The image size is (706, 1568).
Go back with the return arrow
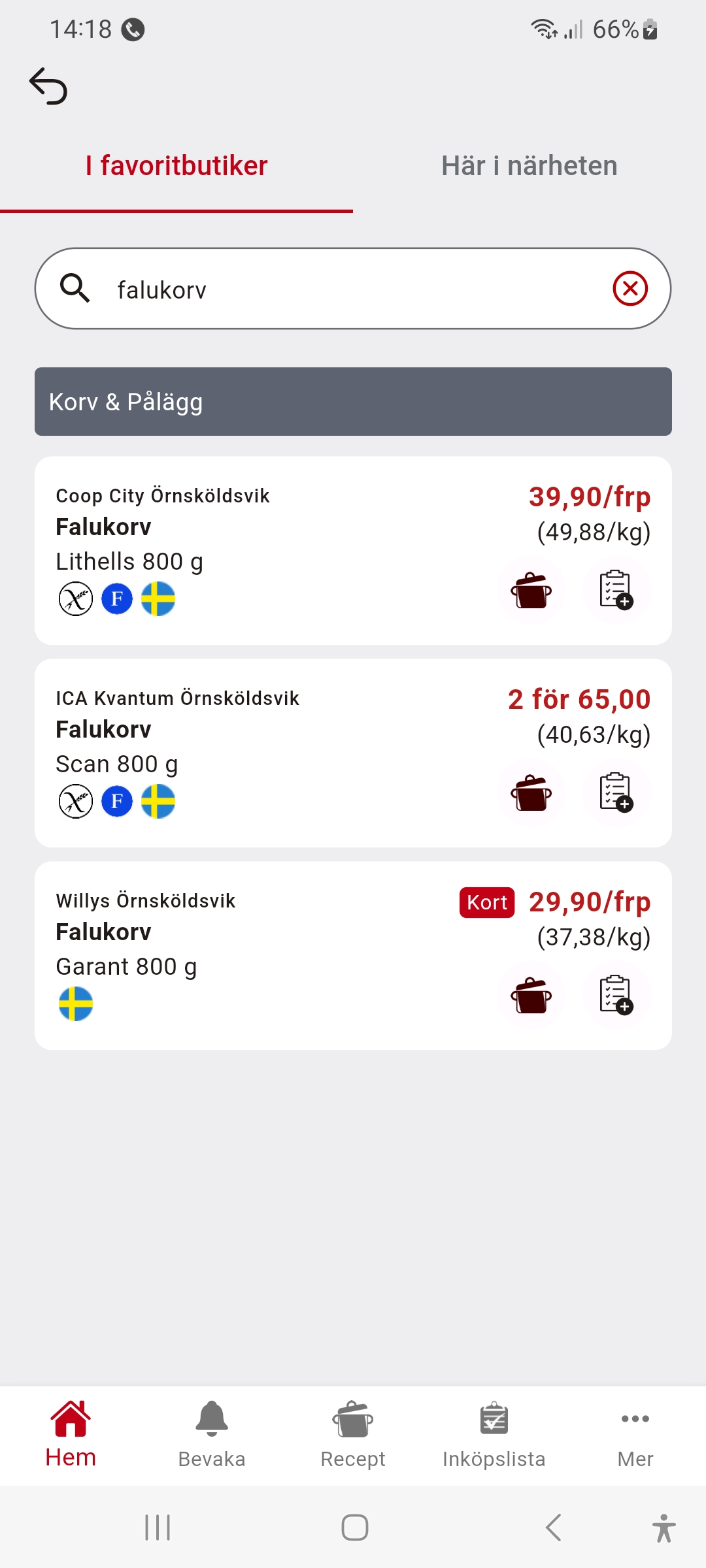coord(48,86)
